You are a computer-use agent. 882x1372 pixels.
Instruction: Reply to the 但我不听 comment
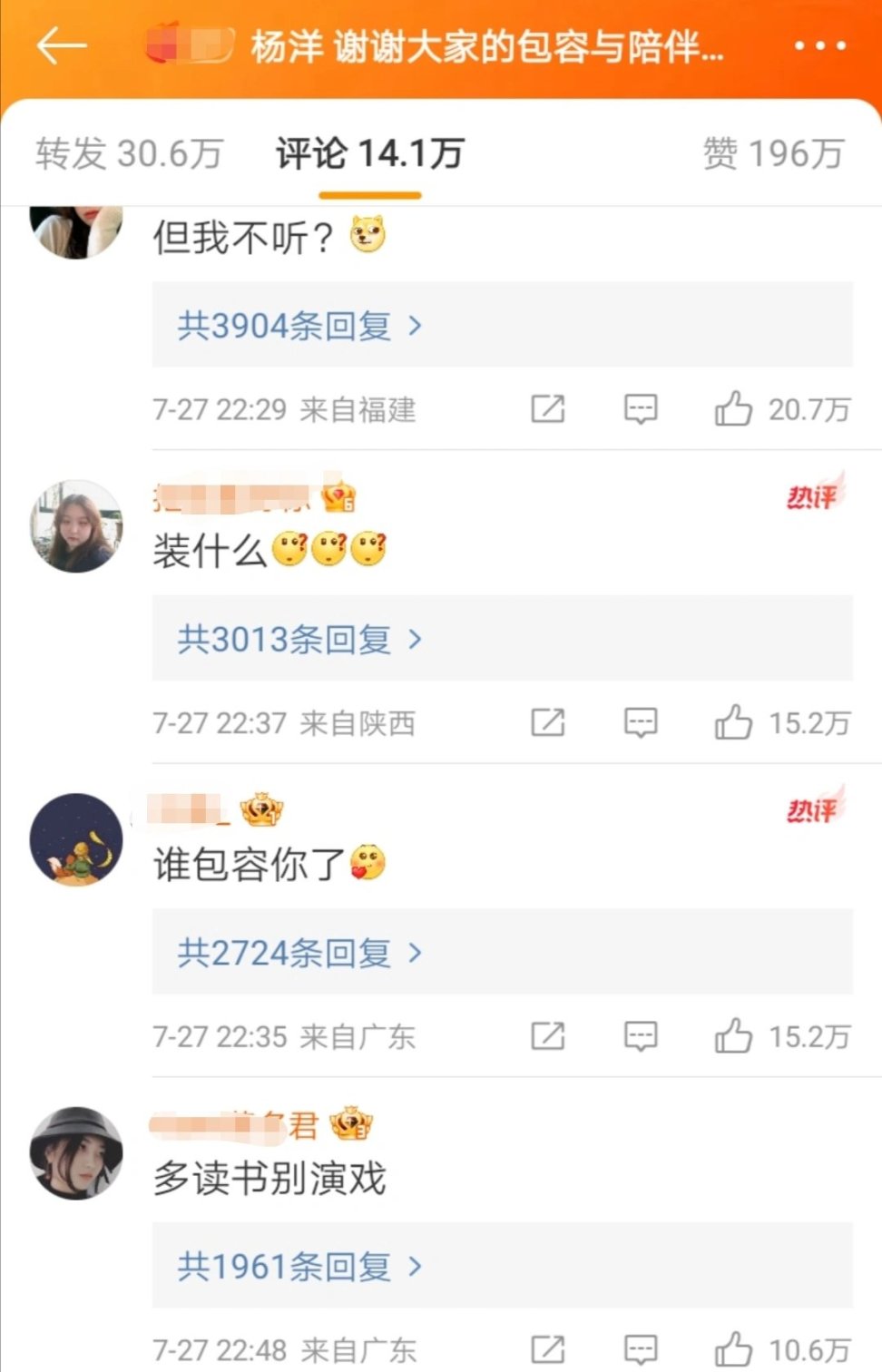[641, 409]
